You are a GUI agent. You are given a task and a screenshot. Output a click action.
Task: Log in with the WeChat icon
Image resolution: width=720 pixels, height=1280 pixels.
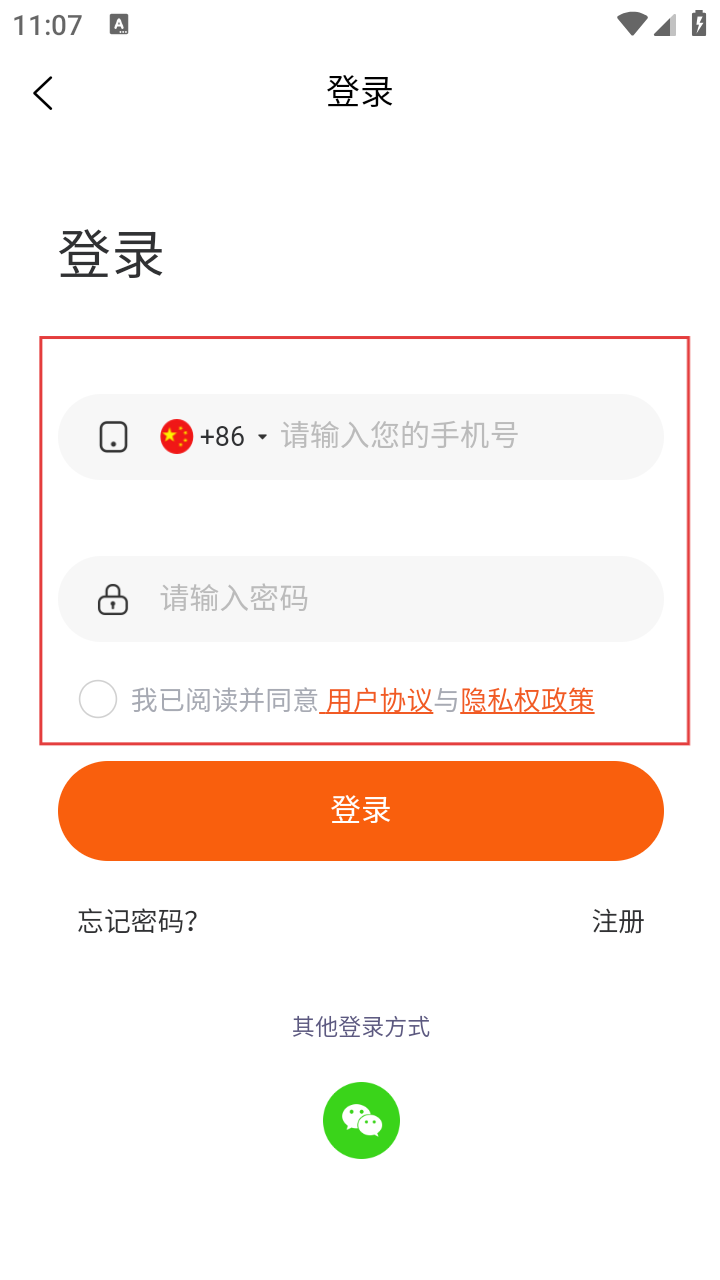(x=361, y=1120)
